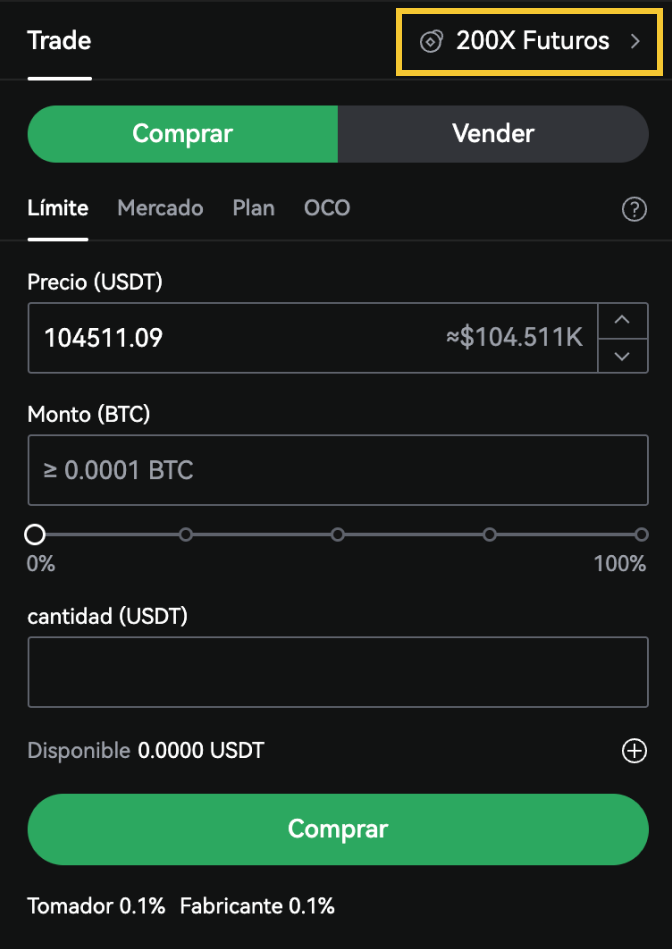Decrease the price with down arrow
672x949 pixels.
(622, 355)
